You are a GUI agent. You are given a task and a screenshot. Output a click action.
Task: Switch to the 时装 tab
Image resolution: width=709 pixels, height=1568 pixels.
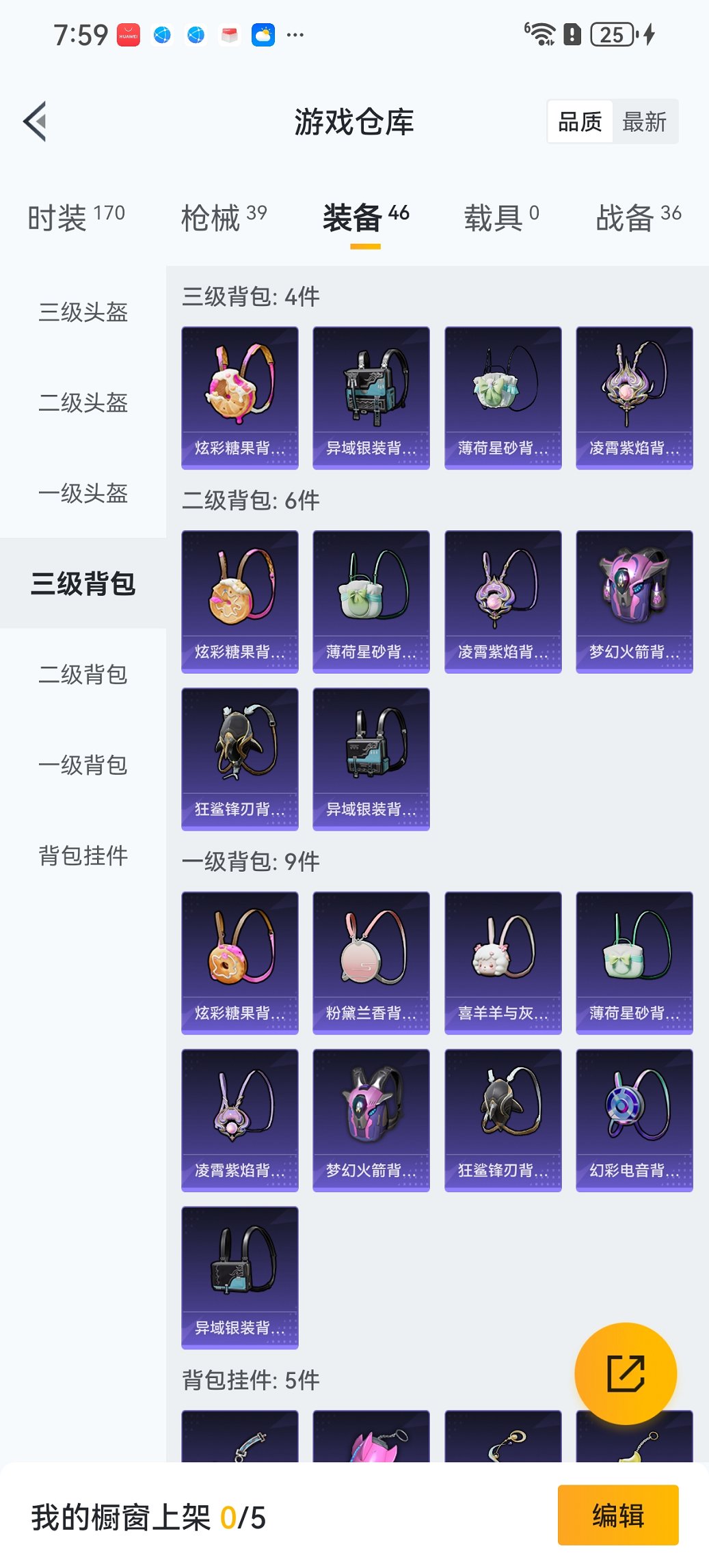point(76,217)
